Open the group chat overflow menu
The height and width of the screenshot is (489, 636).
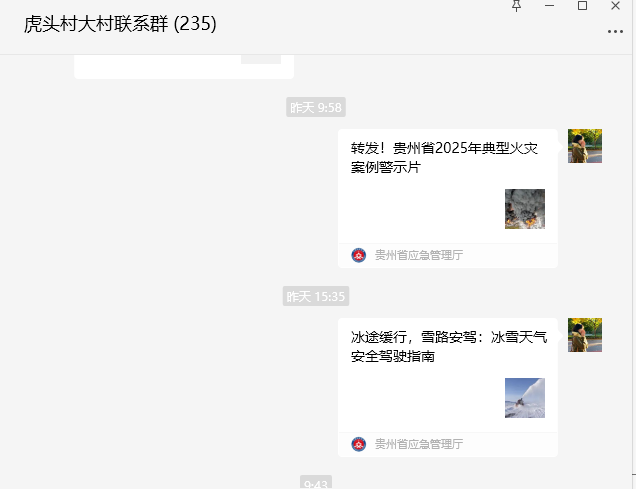tap(615, 32)
